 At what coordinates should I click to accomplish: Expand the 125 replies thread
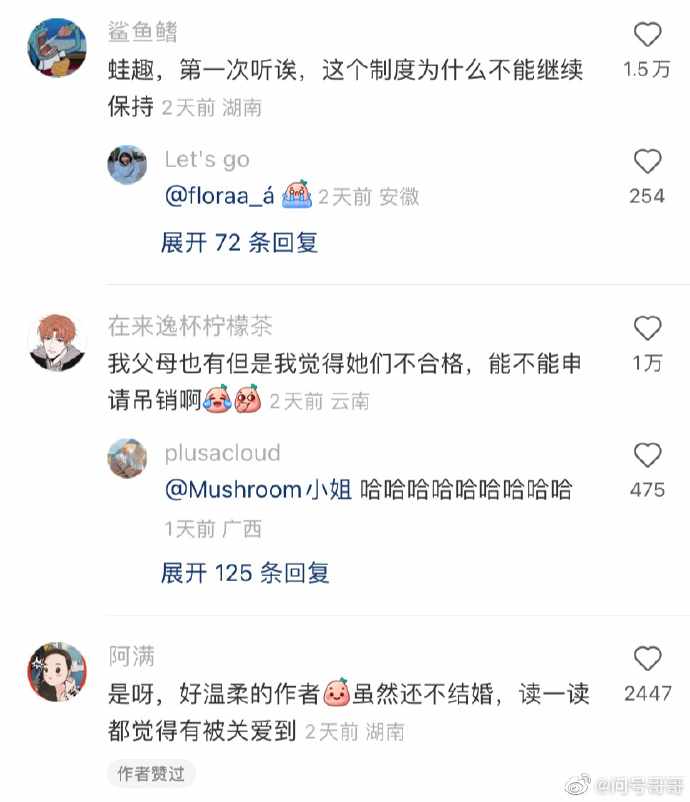coord(245,573)
